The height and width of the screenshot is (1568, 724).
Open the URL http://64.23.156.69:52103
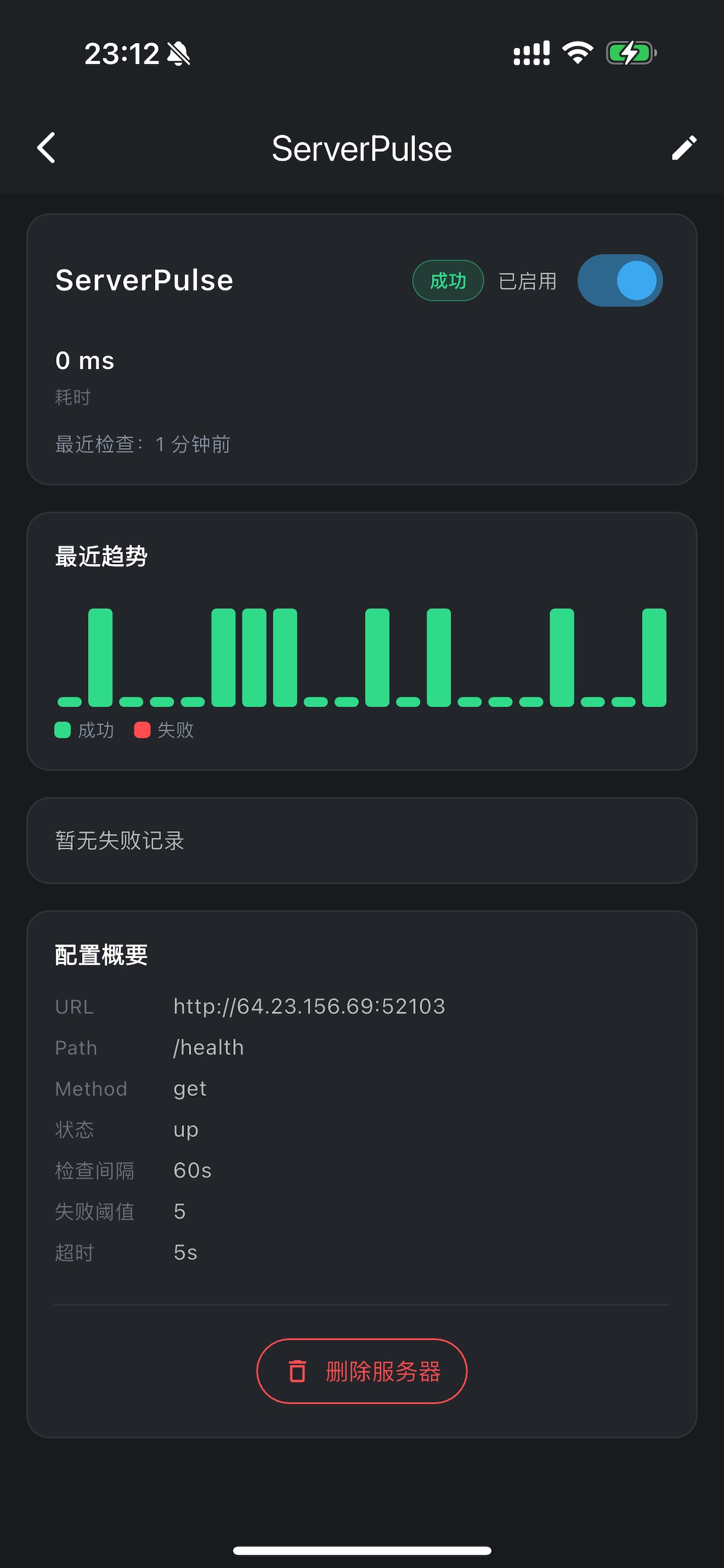coord(309,1006)
